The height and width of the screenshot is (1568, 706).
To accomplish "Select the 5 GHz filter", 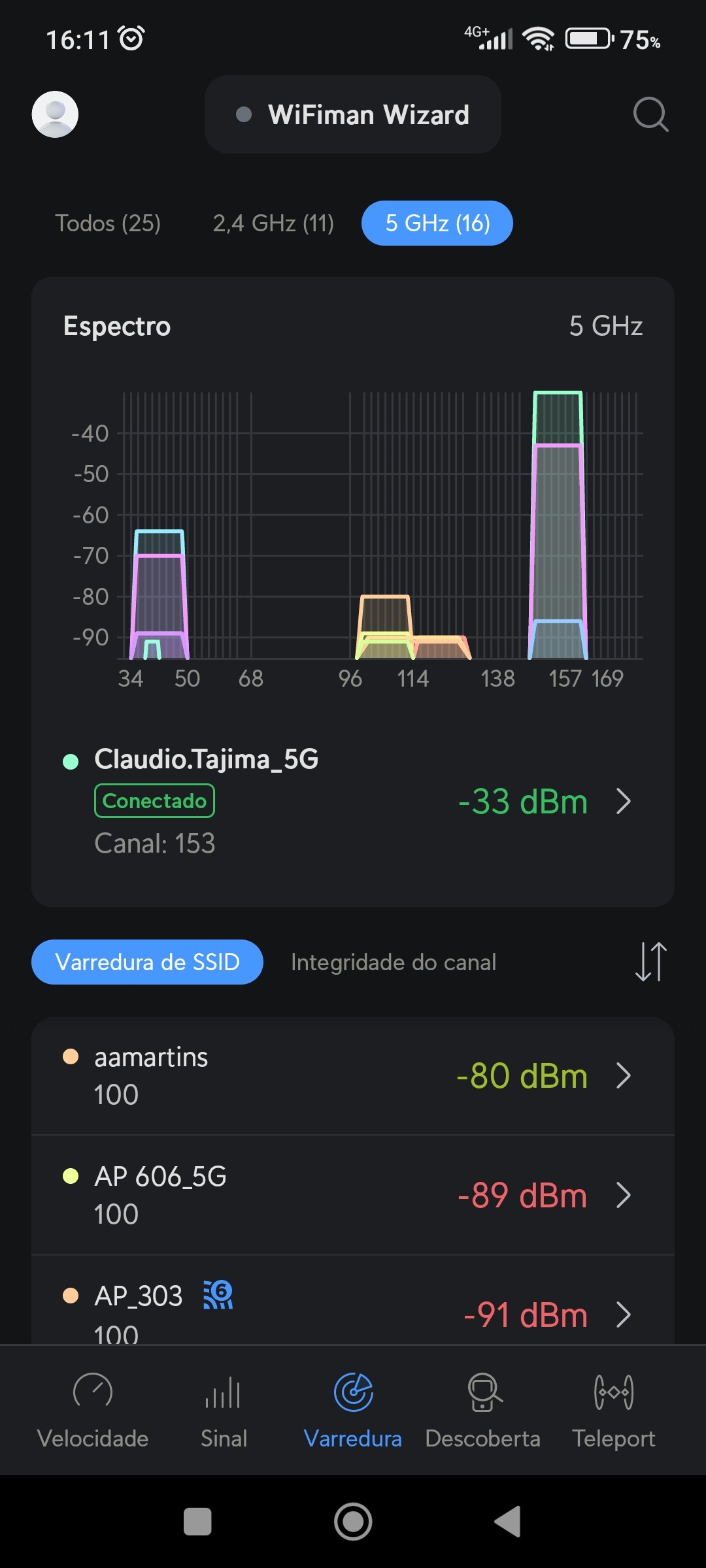I will [437, 223].
